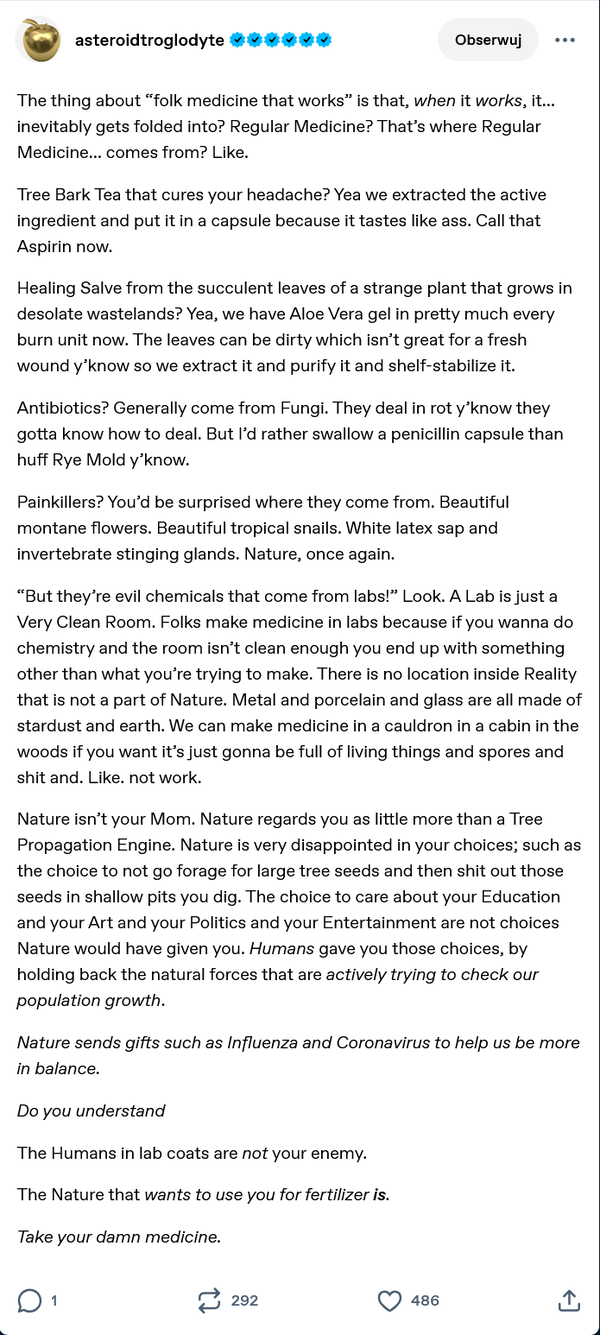The width and height of the screenshot is (600, 1335).
Task: Reblog this post
Action: pyautogui.click(x=209, y=1300)
